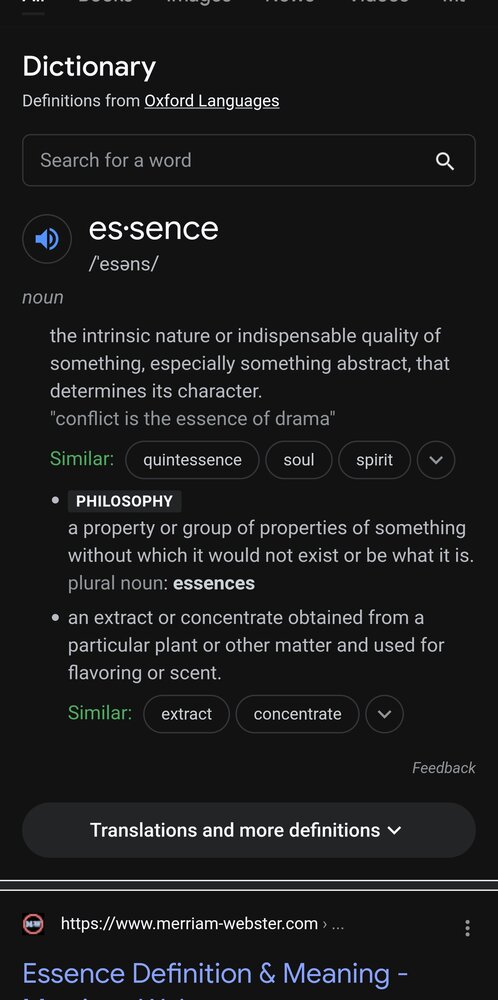Select the concentrate synonym chip
Screen dimensions: 498x1000
pos(298,714)
